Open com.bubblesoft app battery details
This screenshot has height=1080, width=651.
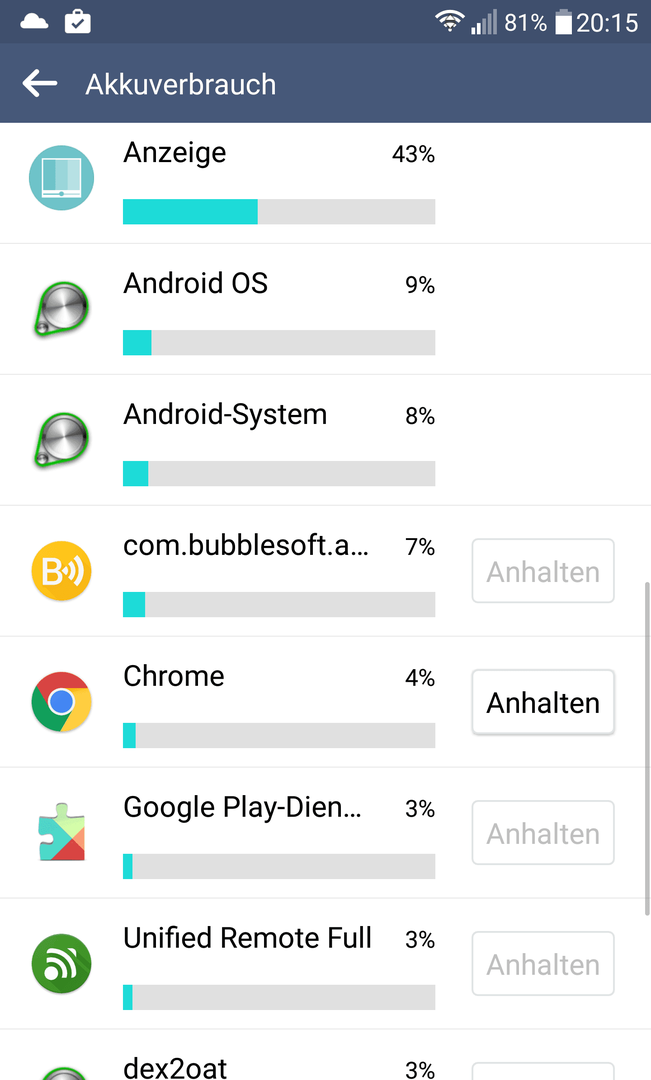pyautogui.click(x=234, y=571)
